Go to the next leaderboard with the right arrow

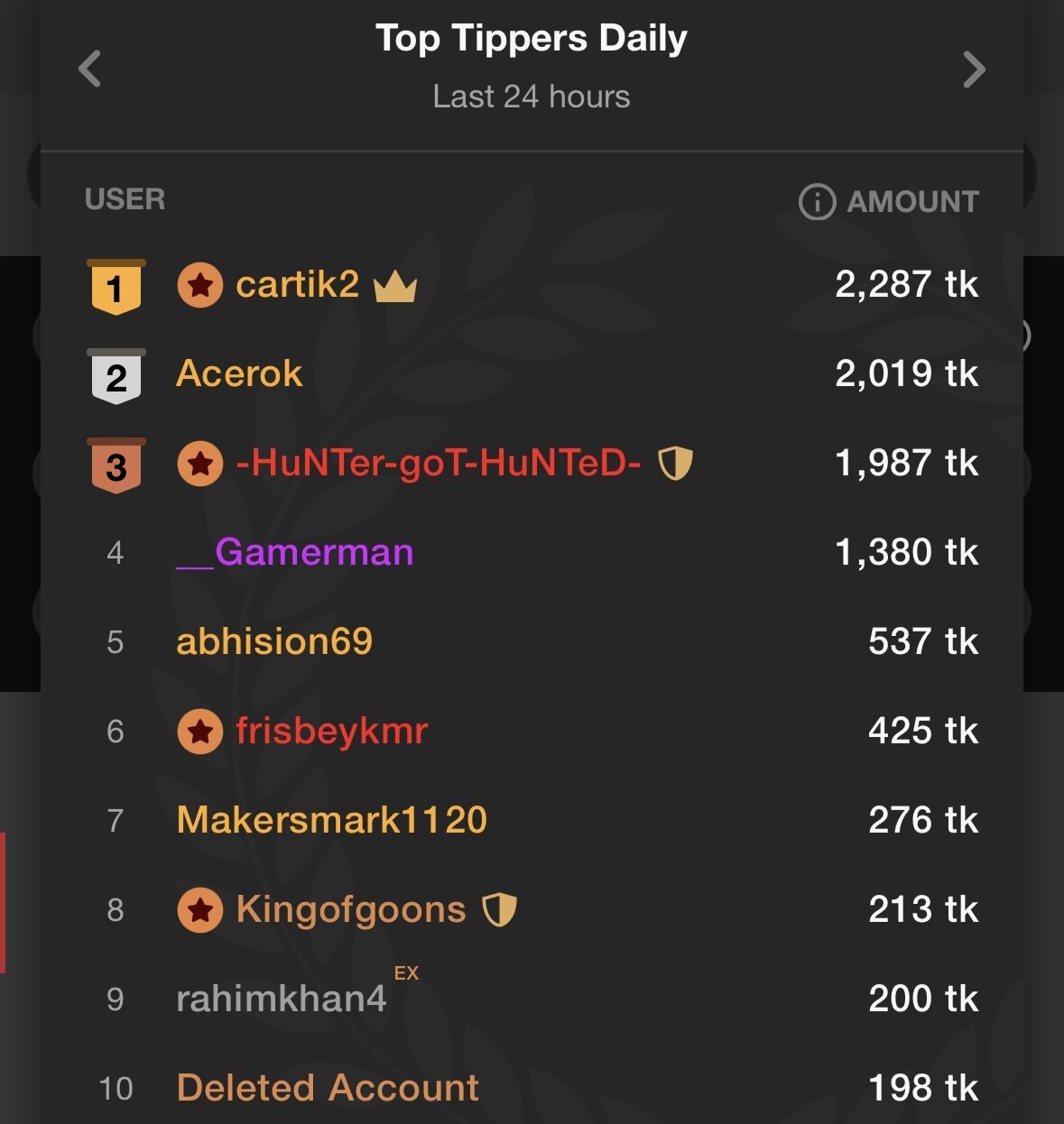click(973, 69)
